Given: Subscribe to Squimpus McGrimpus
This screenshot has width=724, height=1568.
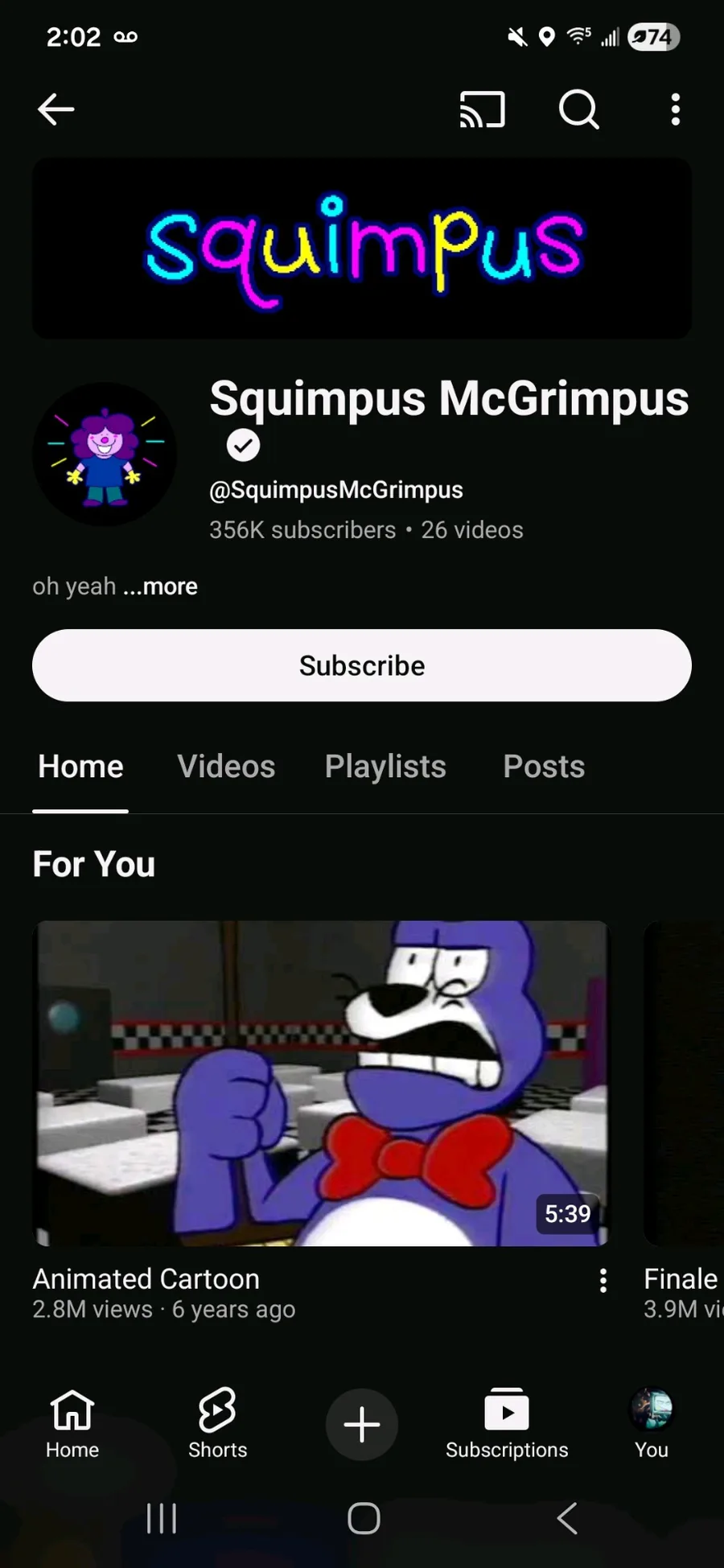Looking at the screenshot, I should [362, 665].
